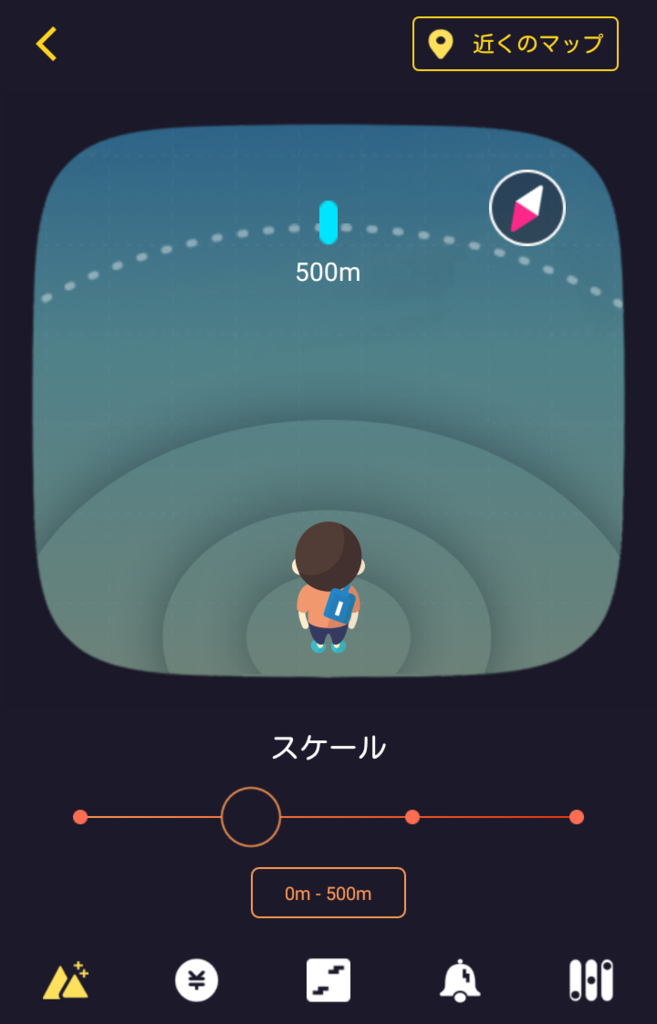Tap the 0m - 500m range button
This screenshot has height=1024, width=657.
click(328, 893)
